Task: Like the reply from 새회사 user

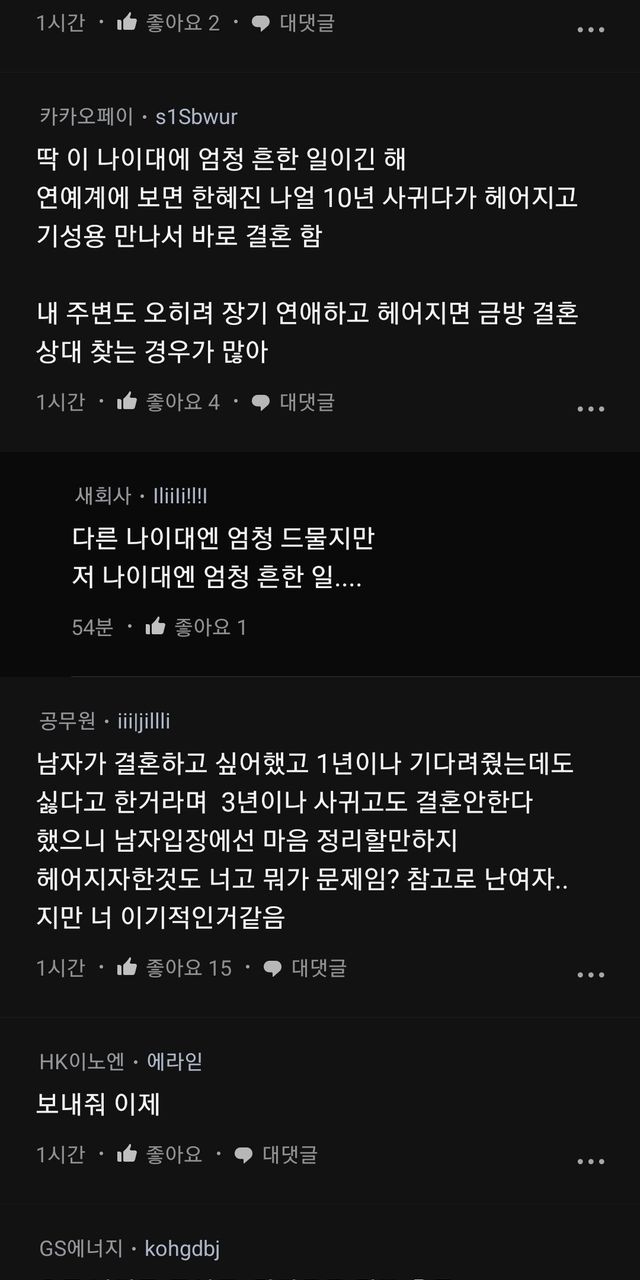Action: [196, 627]
